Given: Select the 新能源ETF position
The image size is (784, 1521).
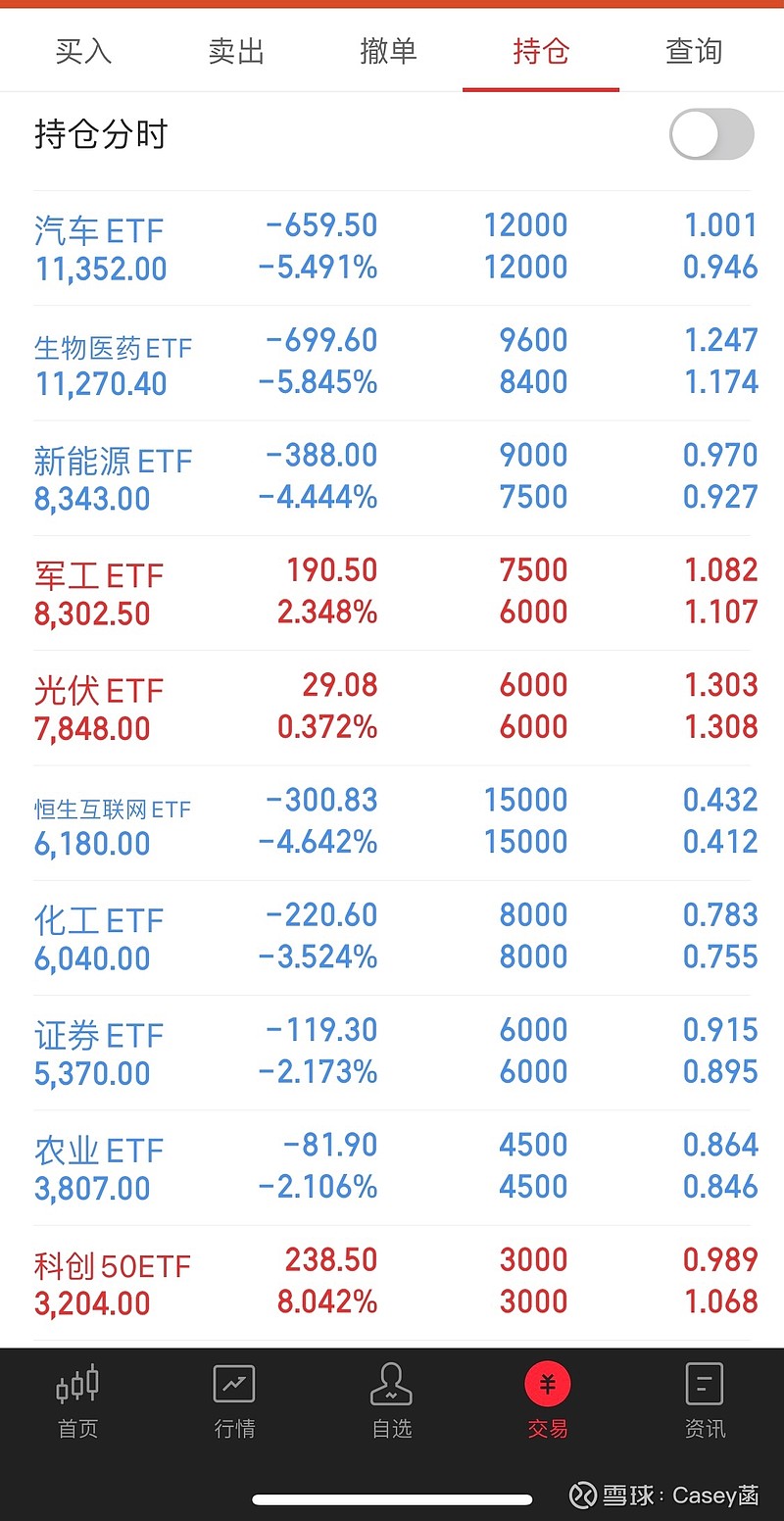Looking at the screenshot, I should 392,477.
